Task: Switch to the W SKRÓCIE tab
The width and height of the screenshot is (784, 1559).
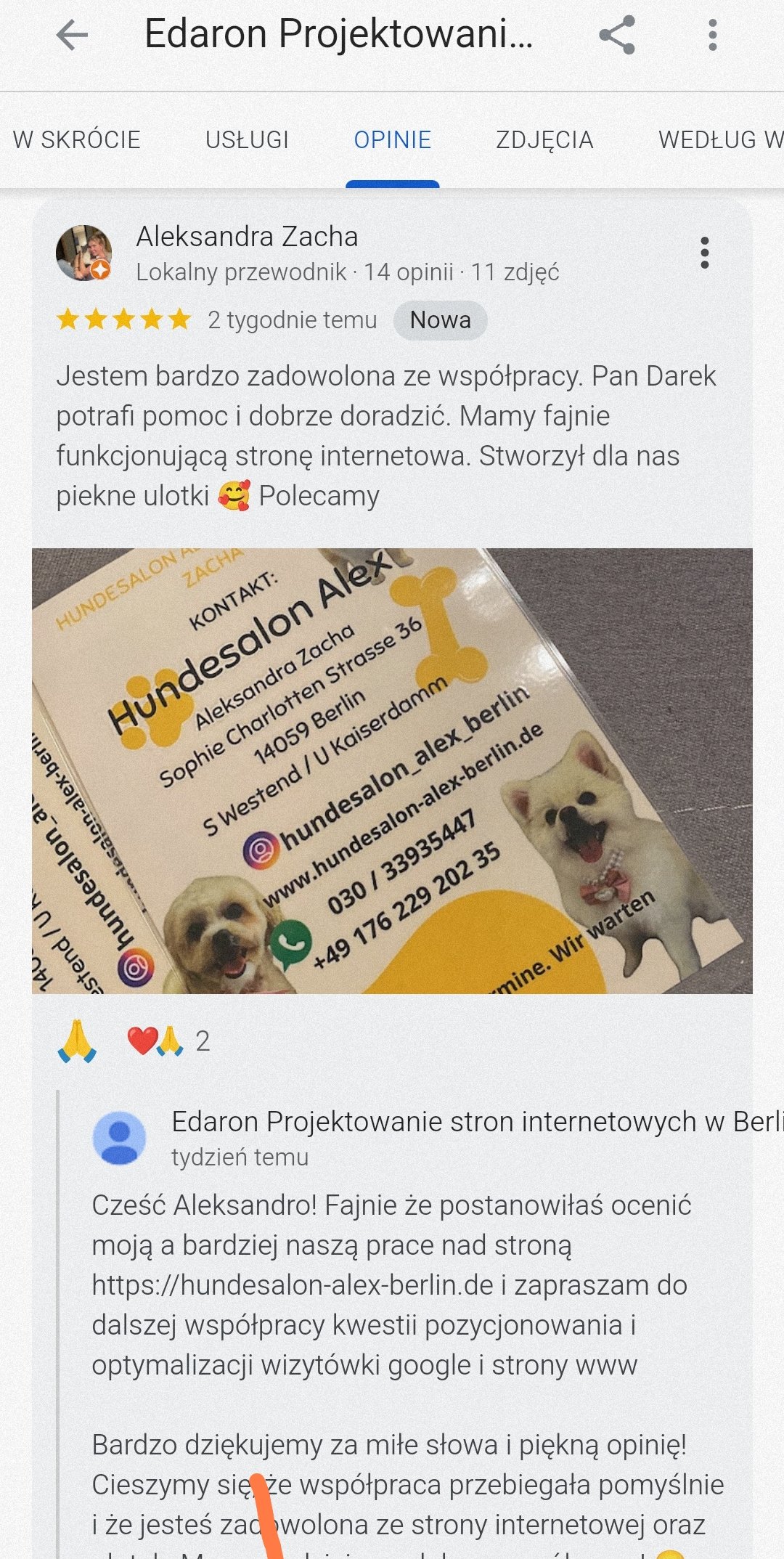Action: click(x=77, y=139)
